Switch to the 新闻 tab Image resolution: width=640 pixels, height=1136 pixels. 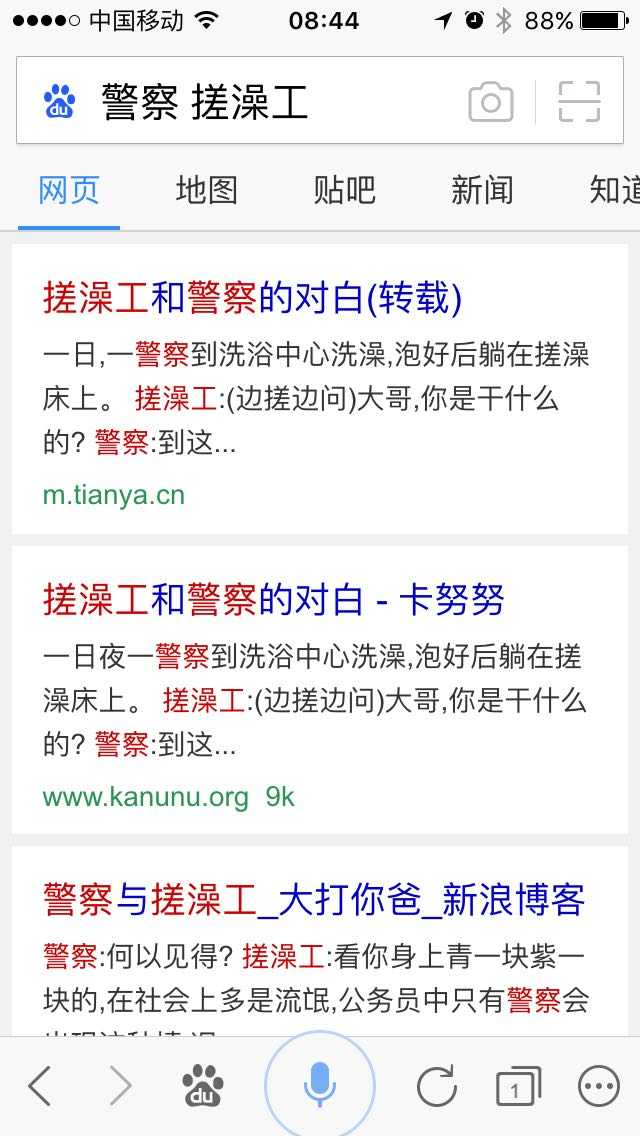pos(482,190)
